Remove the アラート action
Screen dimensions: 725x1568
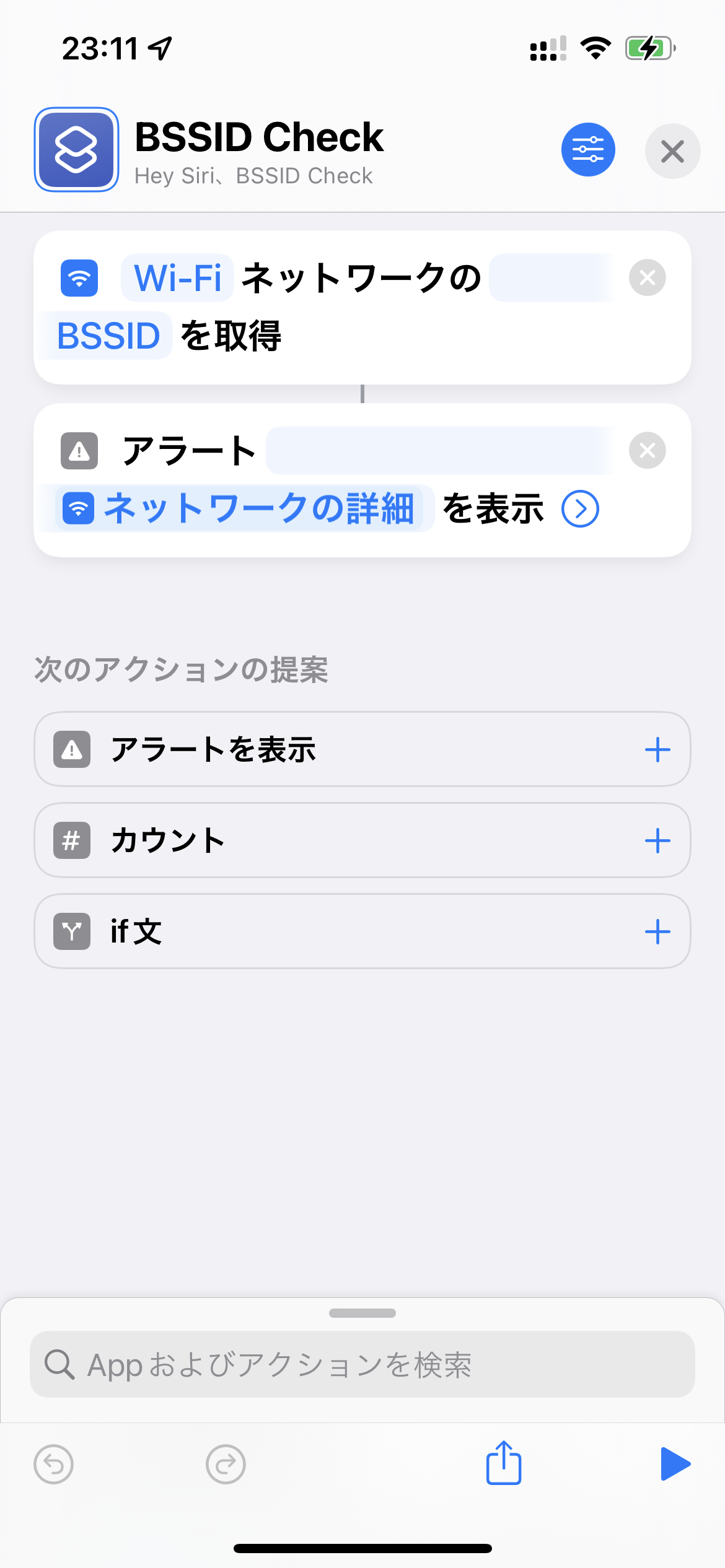(x=648, y=450)
